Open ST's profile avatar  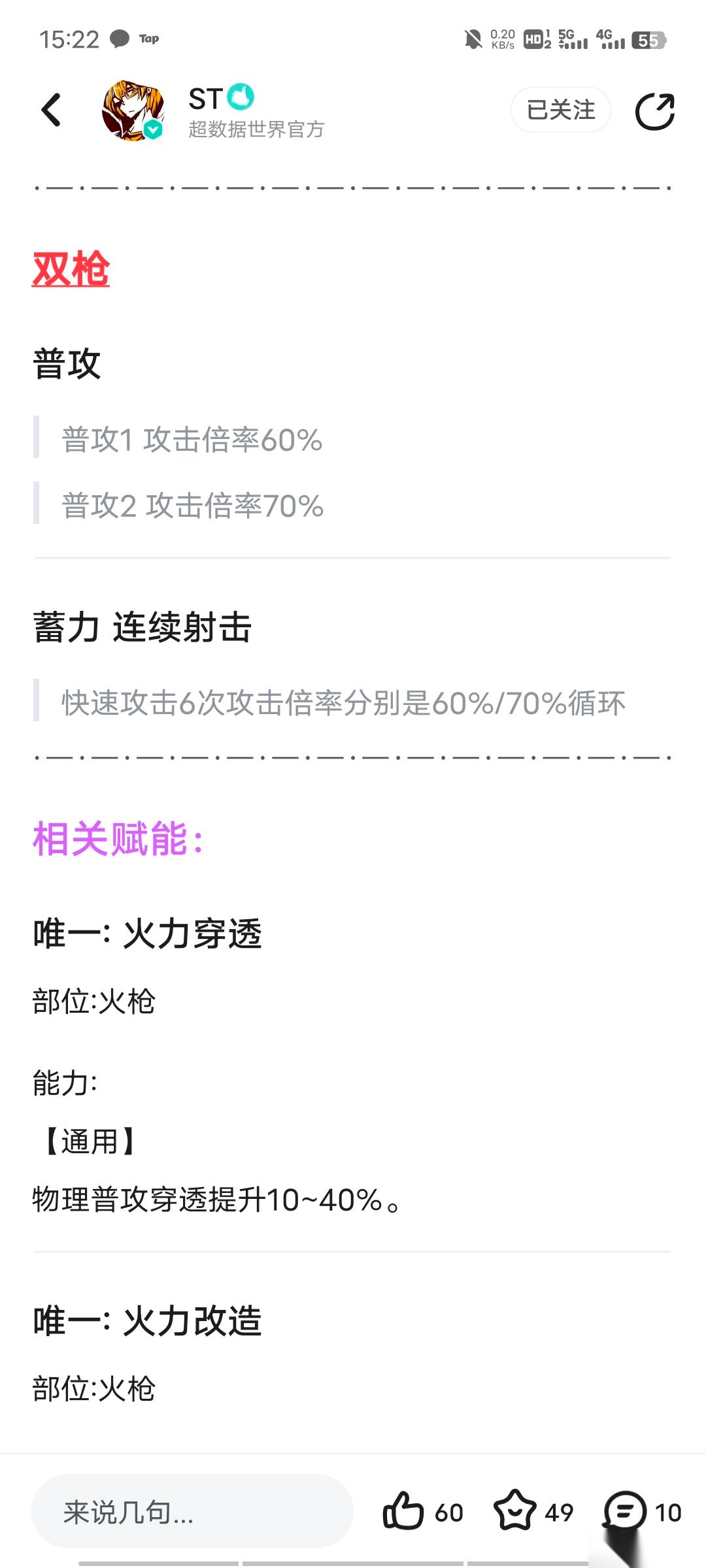coord(133,110)
